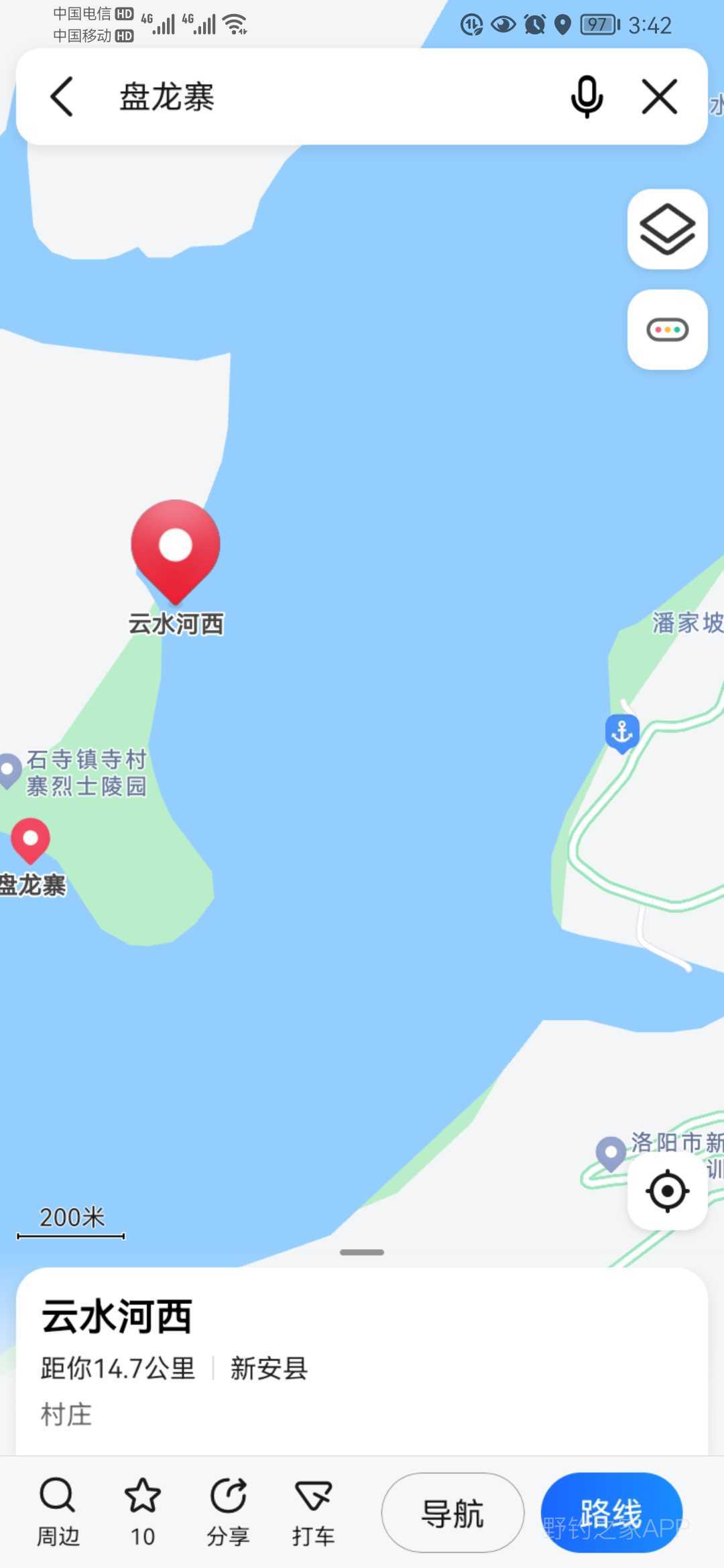The width and height of the screenshot is (724, 1568).
Task: Go back from the search results
Action: coord(62,96)
